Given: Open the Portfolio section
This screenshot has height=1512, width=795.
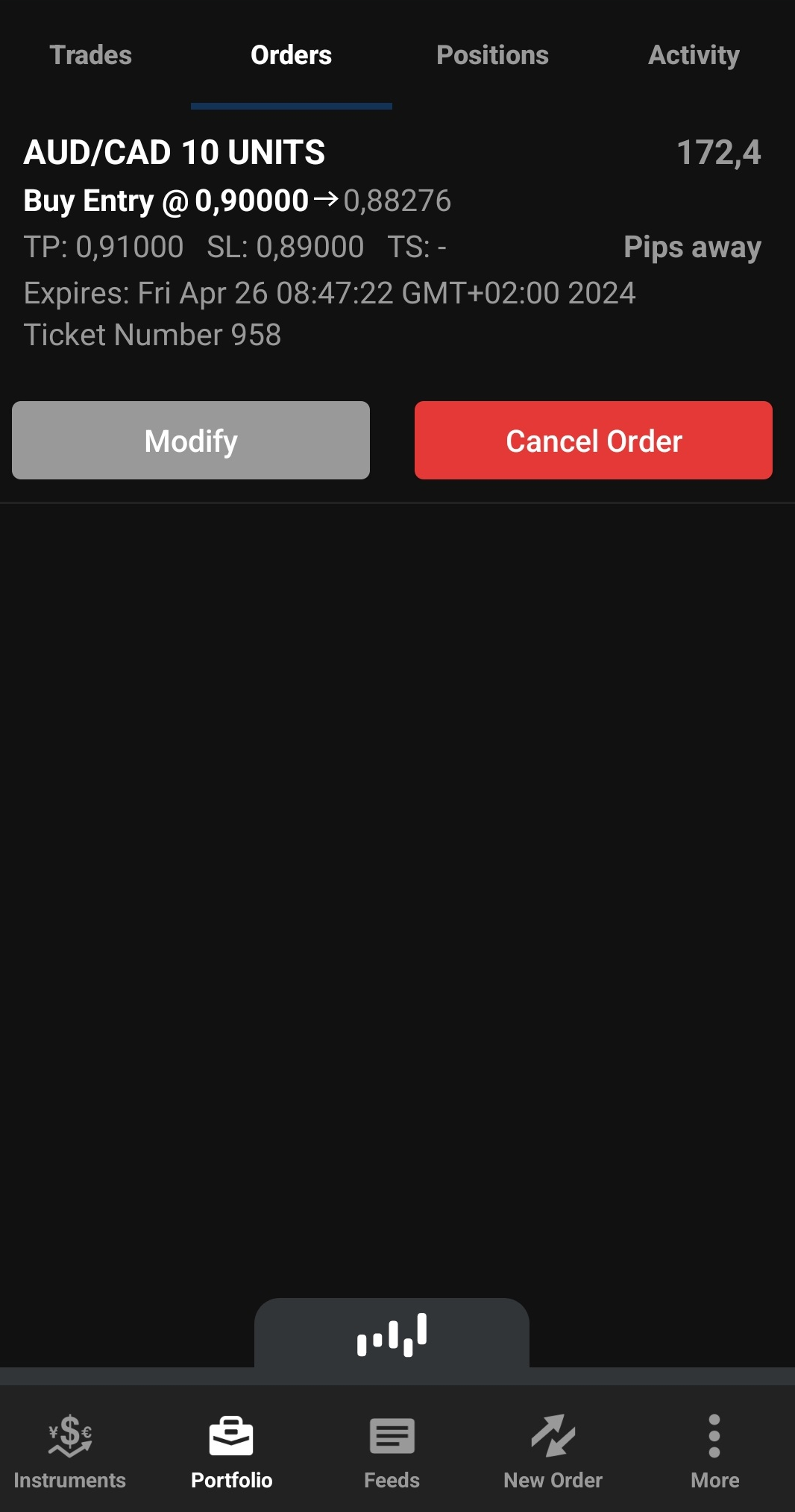Looking at the screenshot, I should [x=231, y=1450].
